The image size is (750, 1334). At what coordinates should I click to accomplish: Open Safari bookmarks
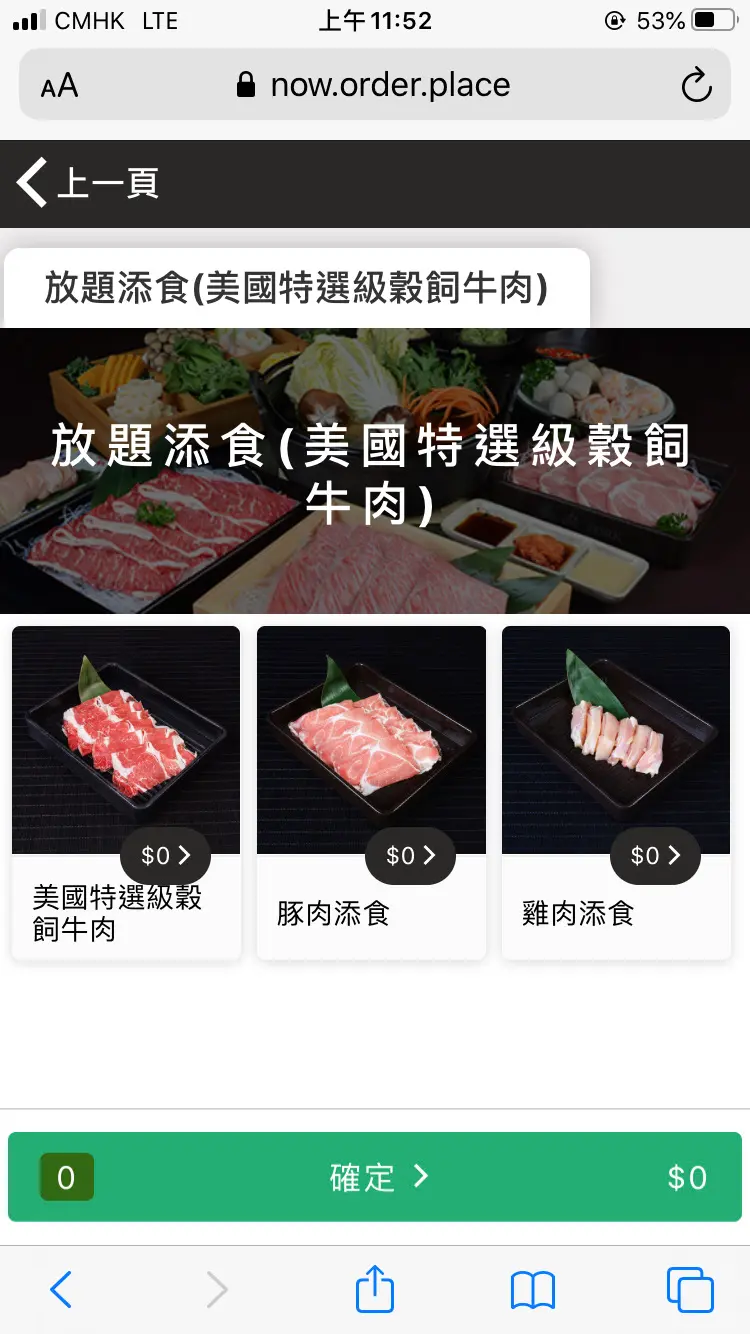click(532, 1290)
